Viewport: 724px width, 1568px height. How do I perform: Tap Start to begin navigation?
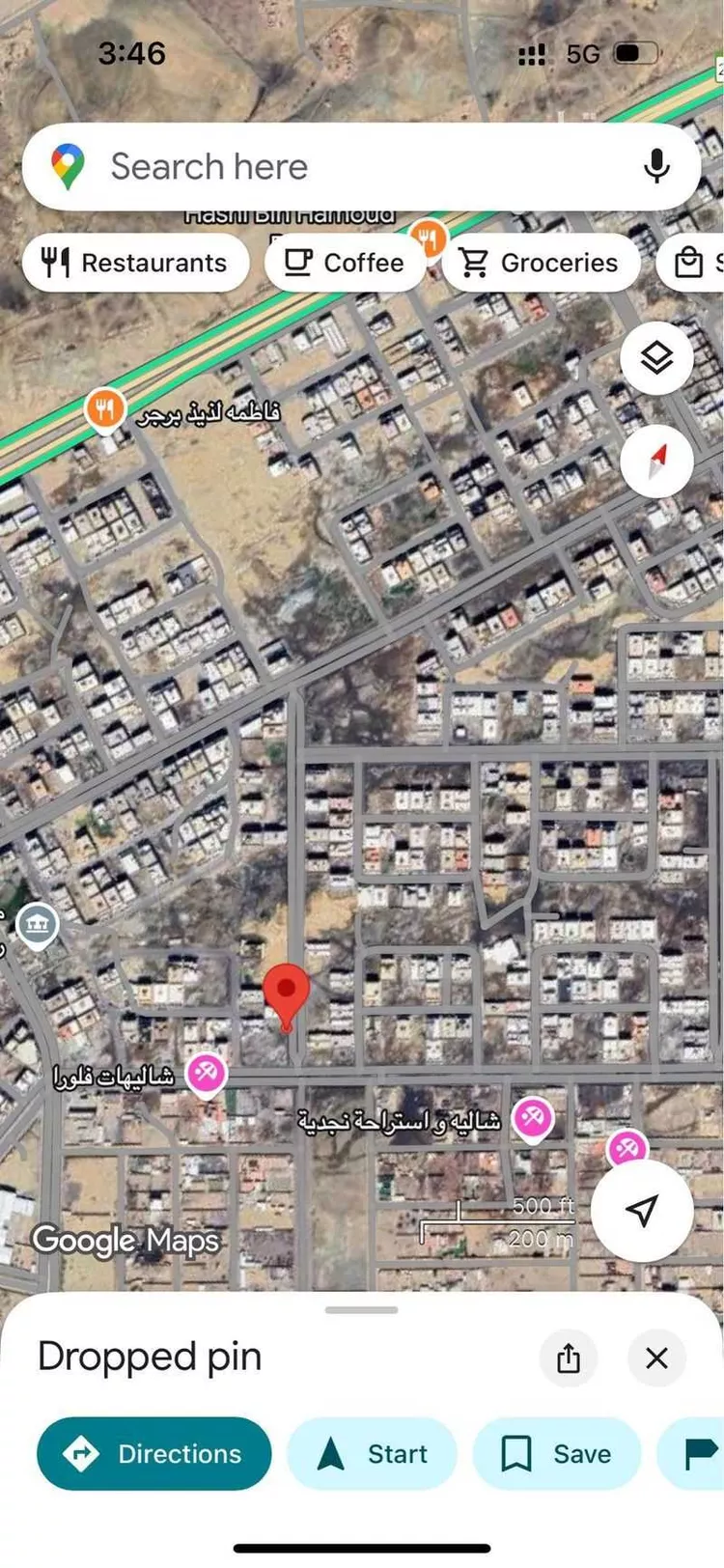coord(372,1453)
